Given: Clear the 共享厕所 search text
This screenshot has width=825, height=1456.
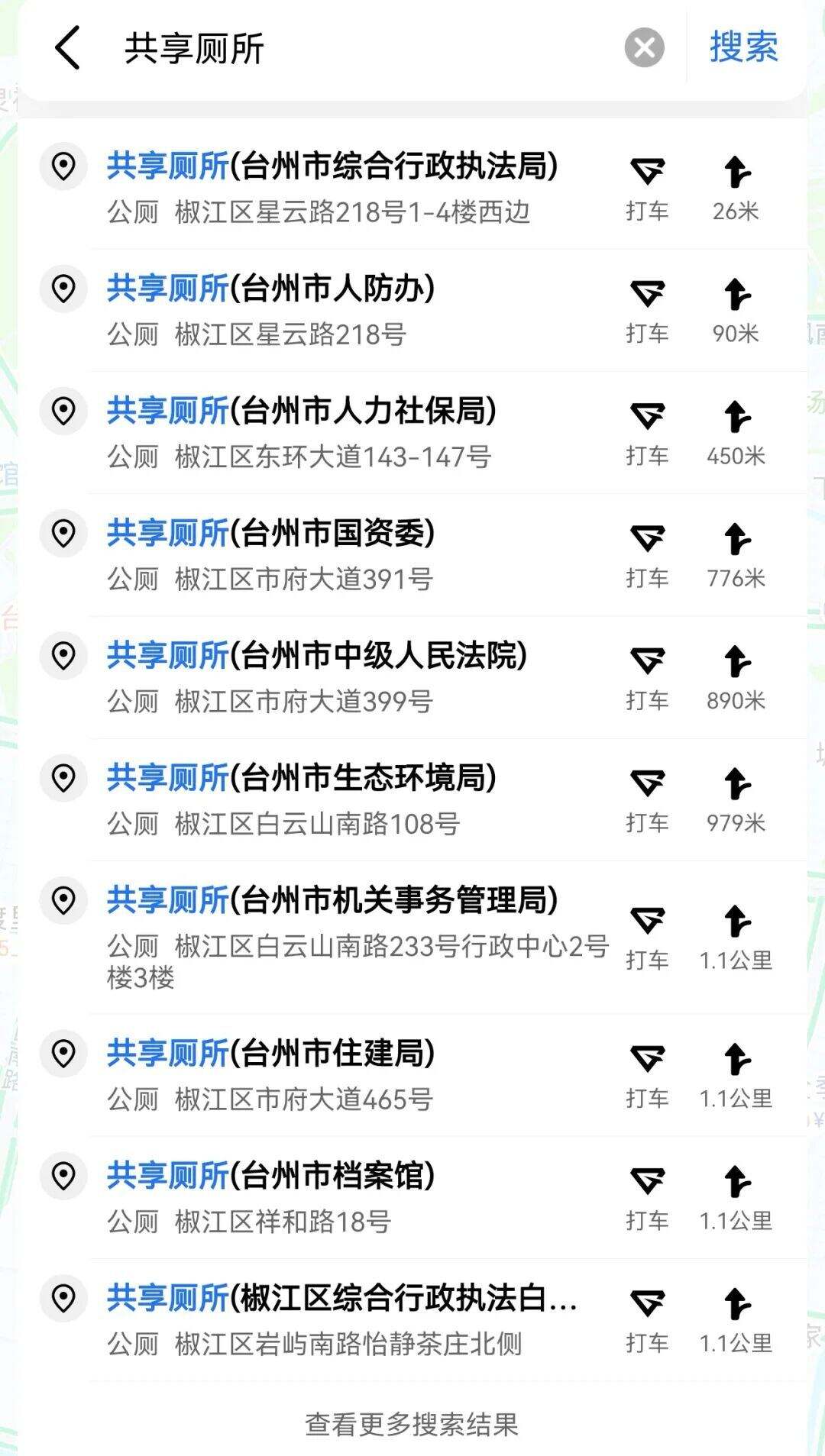Looking at the screenshot, I should (x=644, y=48).
